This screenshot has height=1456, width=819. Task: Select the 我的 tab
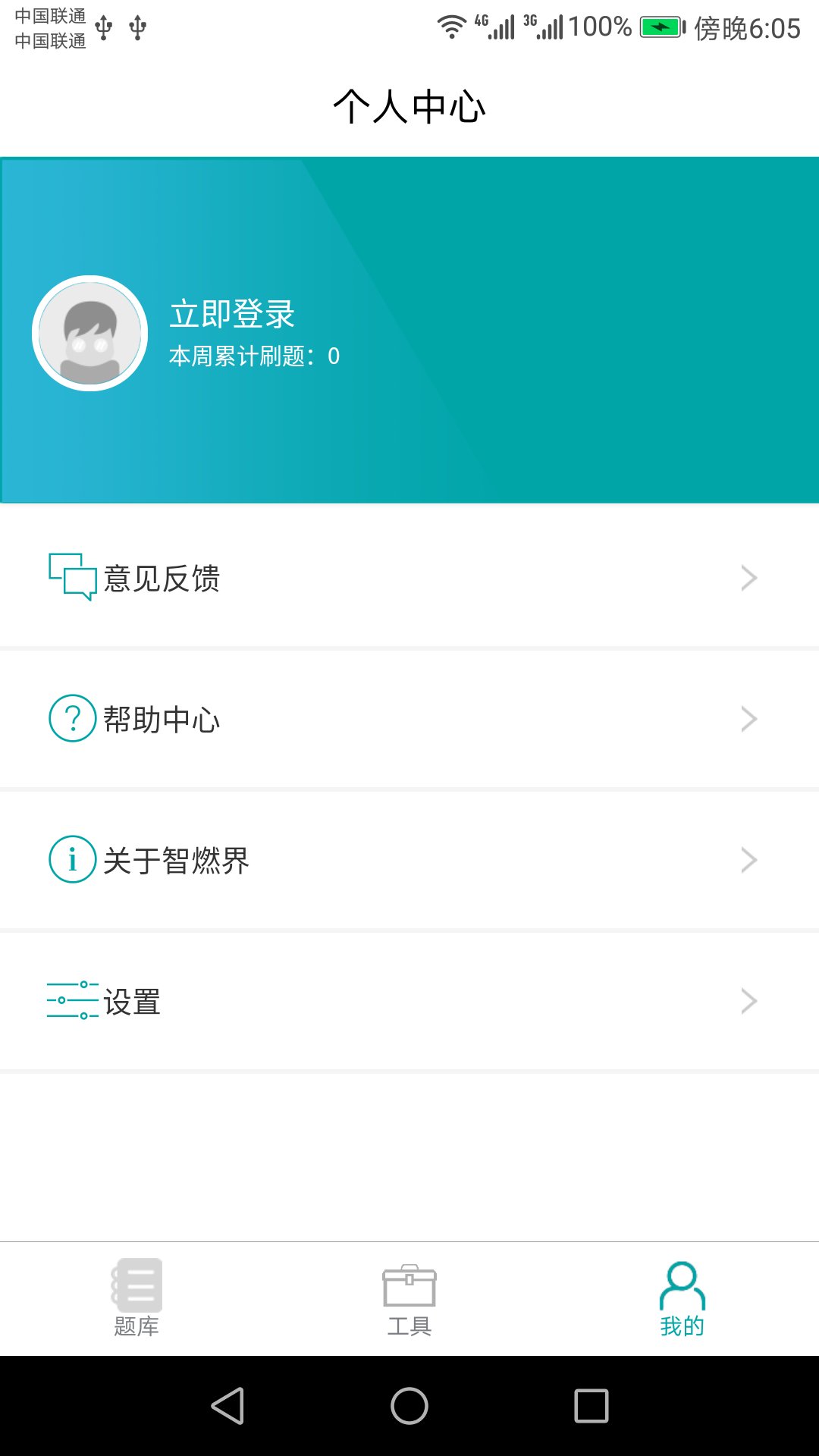tap(682, 1298)
